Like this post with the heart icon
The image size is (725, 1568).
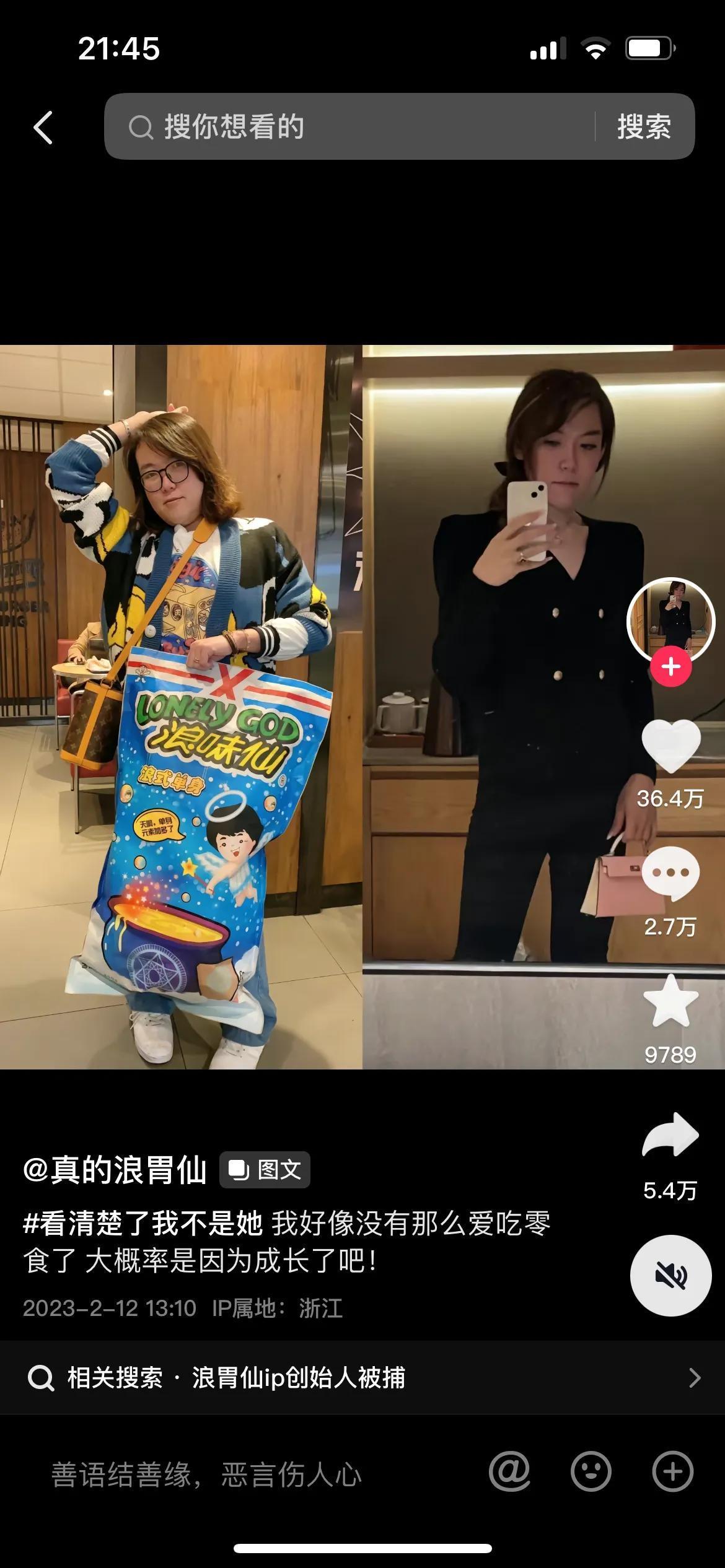(x=670, y=746)
